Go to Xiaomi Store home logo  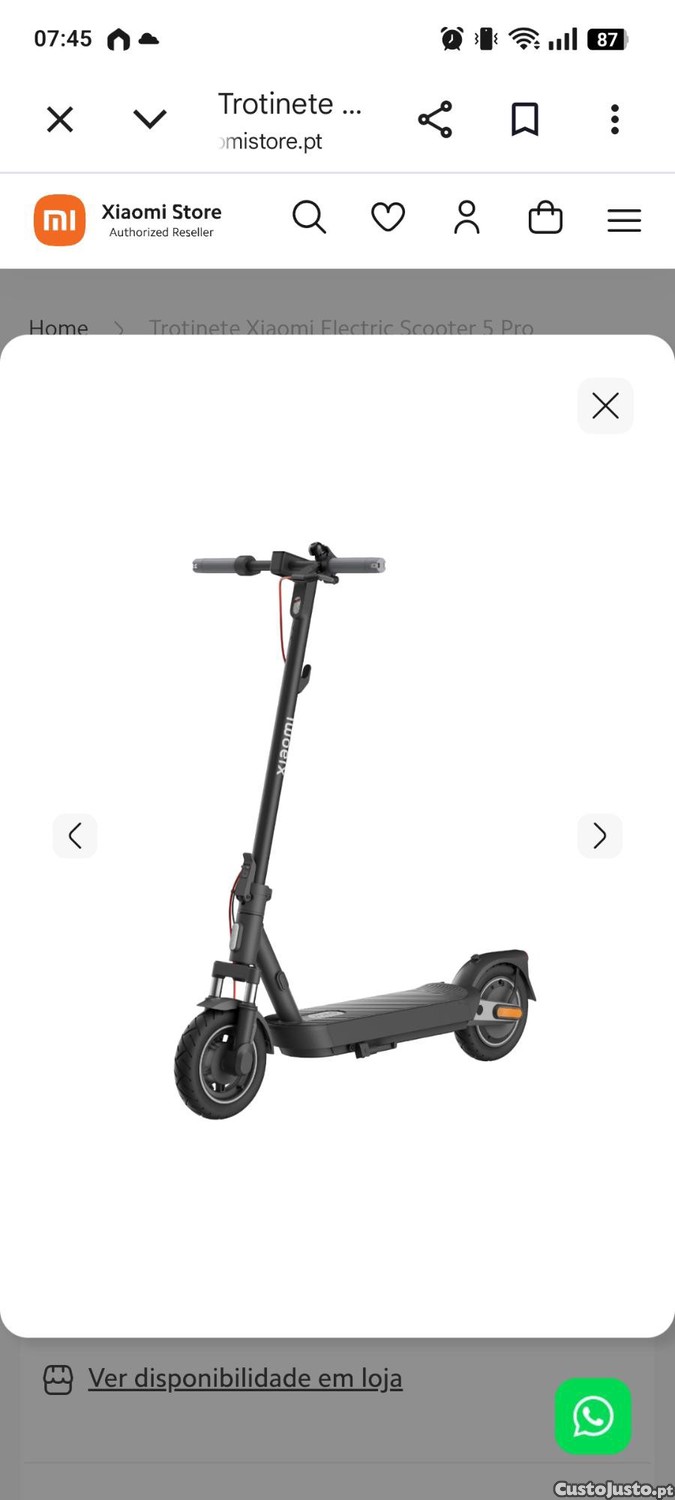coord(128,220)
